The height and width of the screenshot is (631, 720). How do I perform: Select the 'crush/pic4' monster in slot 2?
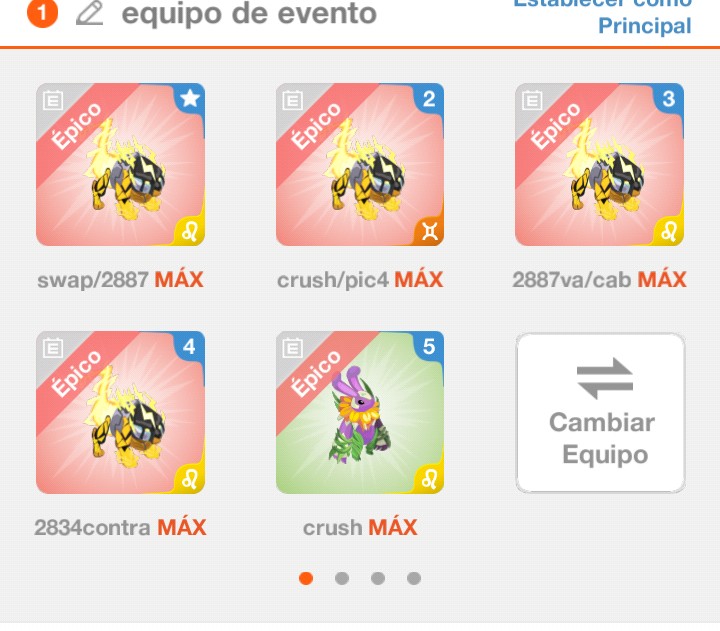(360, 165)
